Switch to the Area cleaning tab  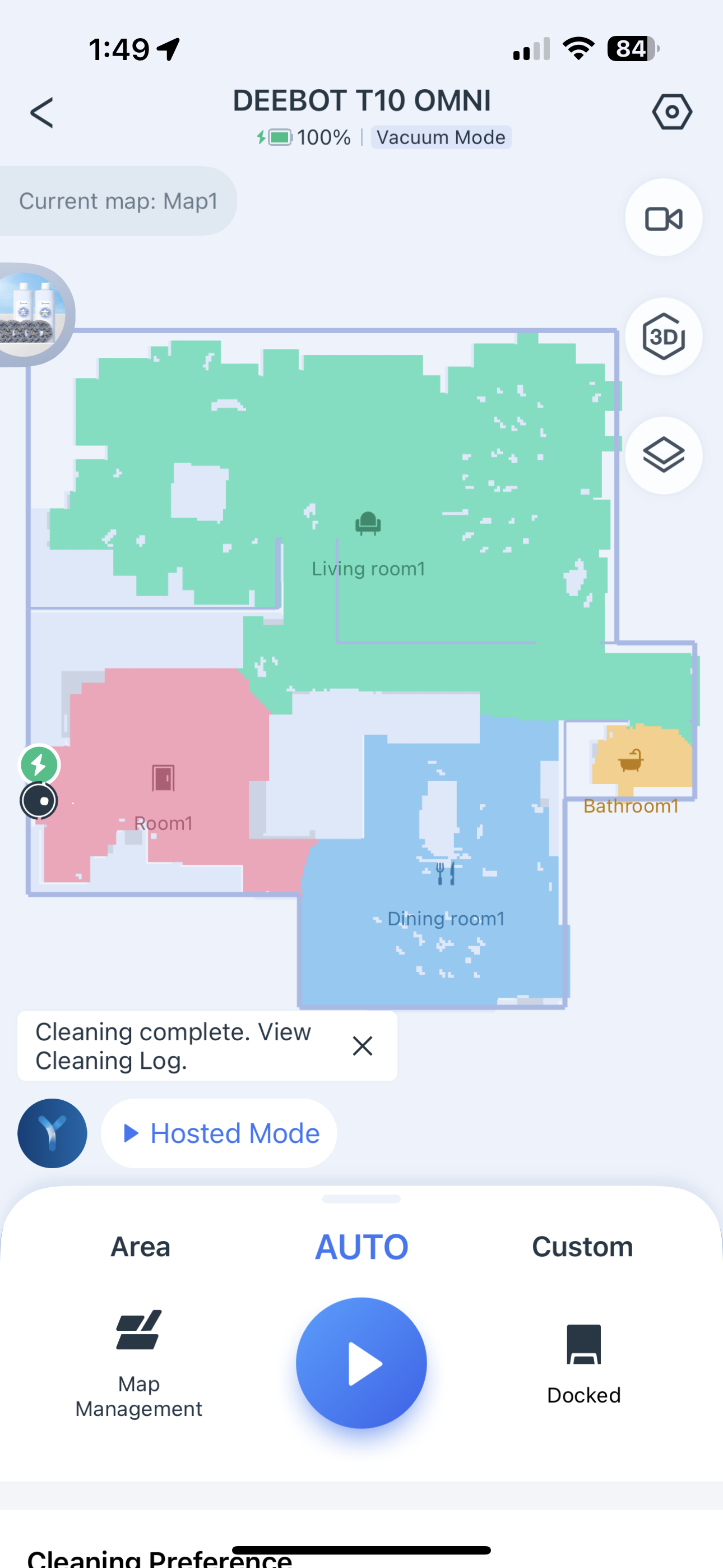(x=140, y=1247)
